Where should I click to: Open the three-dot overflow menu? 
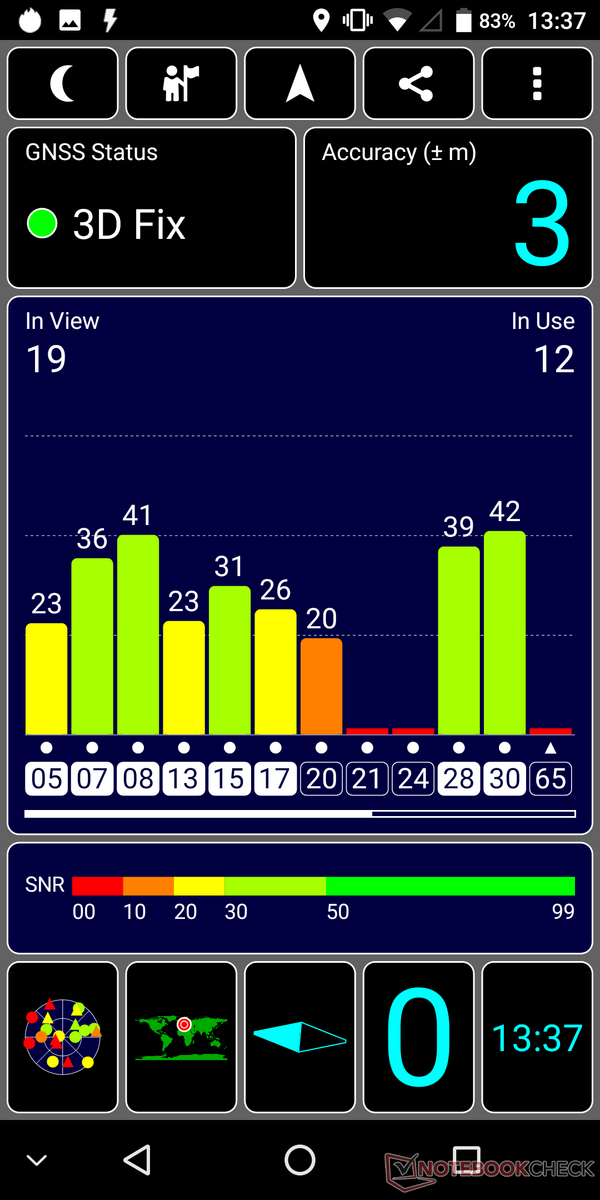pos(537,85)
